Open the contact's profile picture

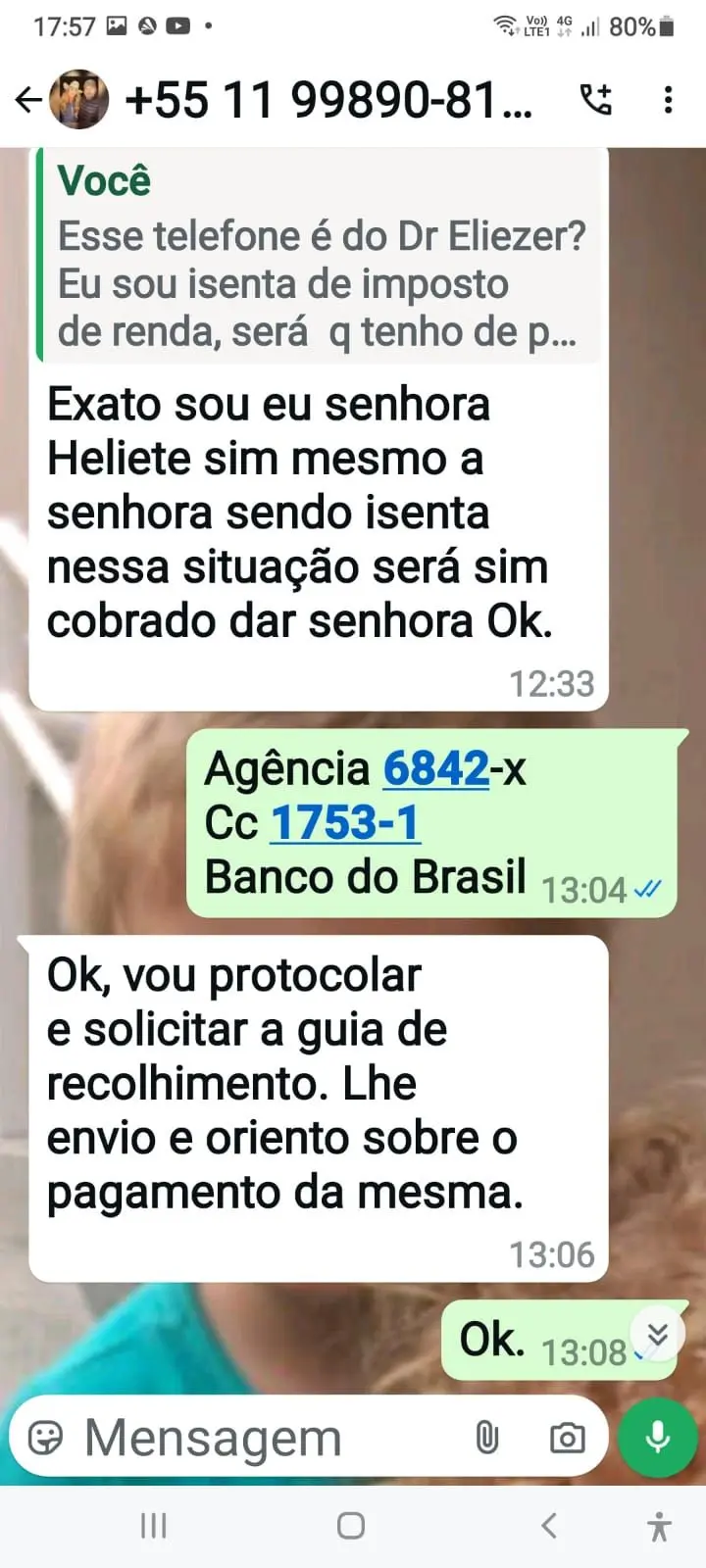79,100
